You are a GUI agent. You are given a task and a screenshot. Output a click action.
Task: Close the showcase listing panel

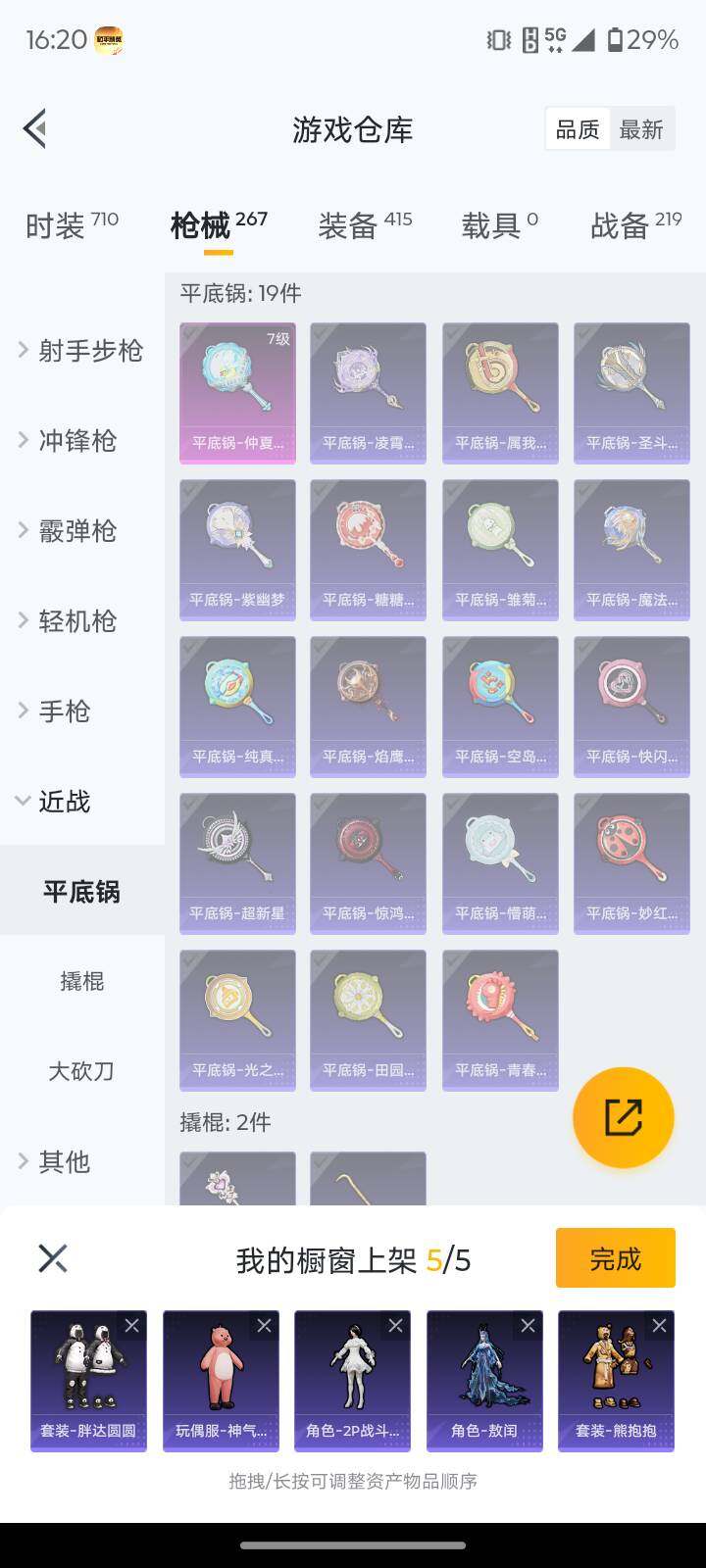click(x=55, y=1257)
